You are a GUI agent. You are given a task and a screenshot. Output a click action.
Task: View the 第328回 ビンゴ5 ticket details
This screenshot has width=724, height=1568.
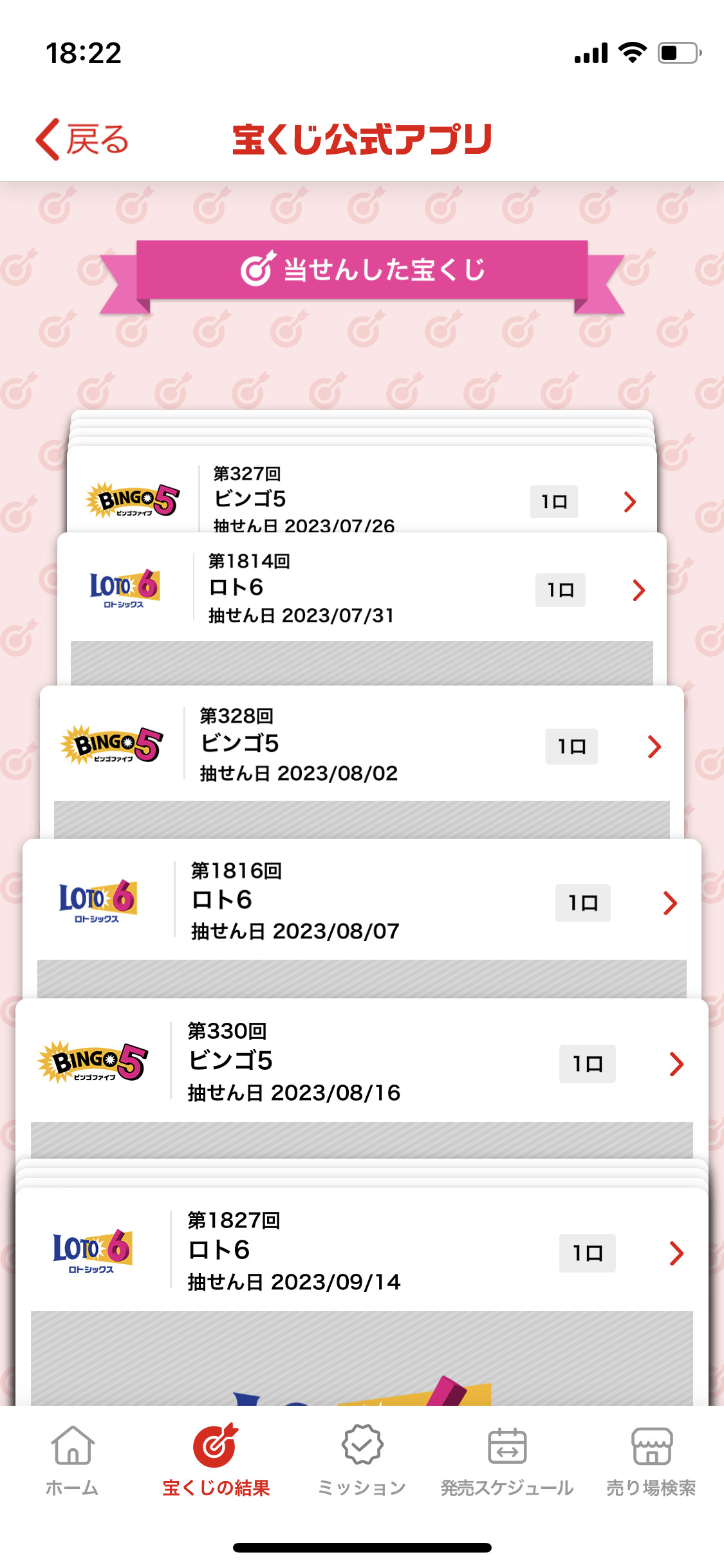coord(362,745)
